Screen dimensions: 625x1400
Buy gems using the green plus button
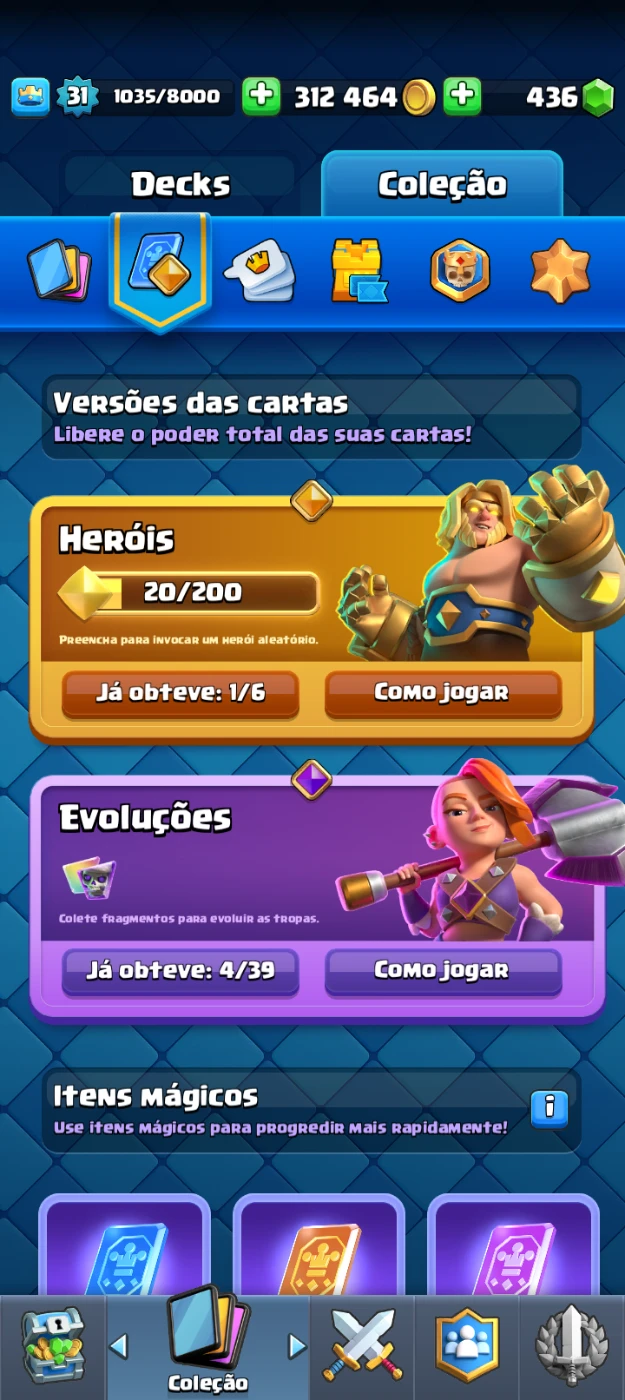pos(461,97)
